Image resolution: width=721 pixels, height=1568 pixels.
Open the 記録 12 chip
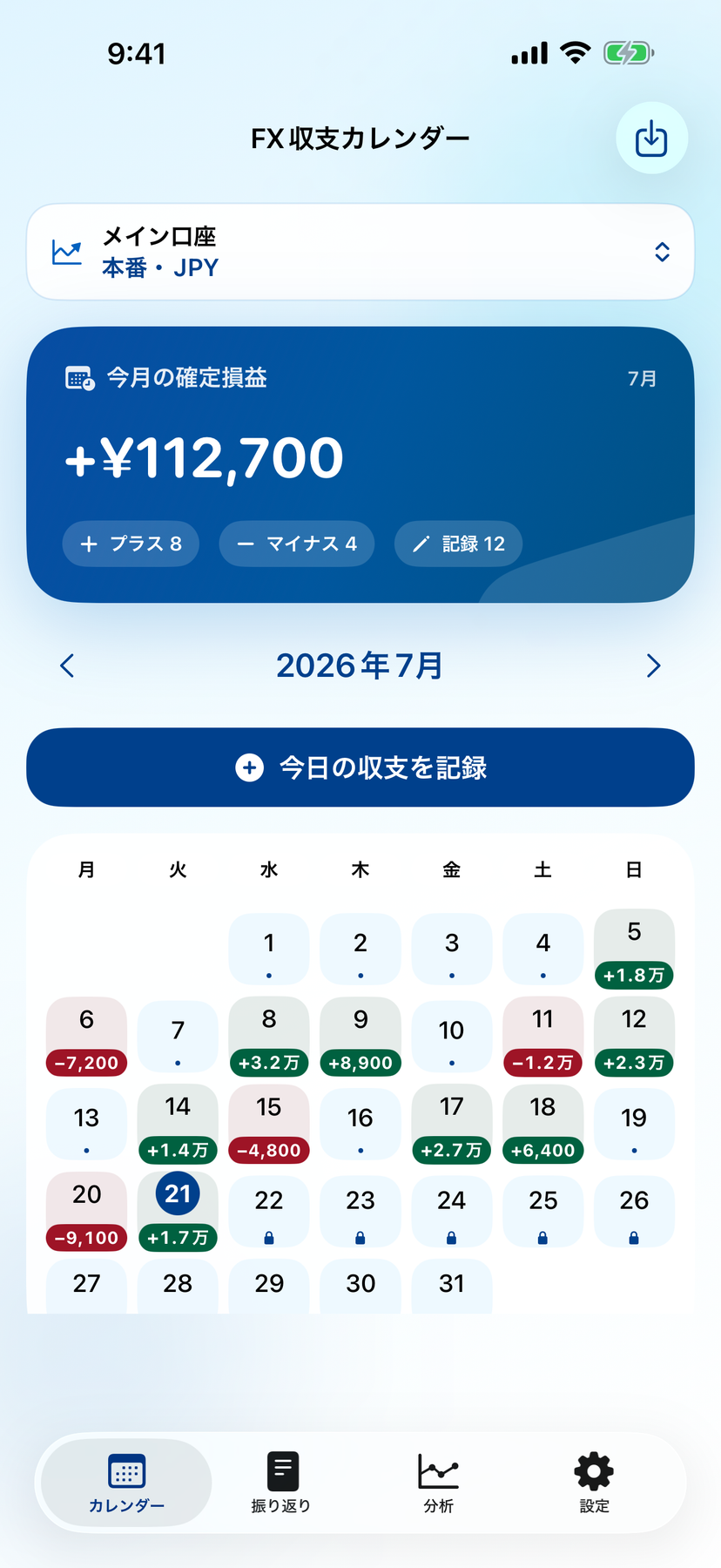pyautogui.click(x=458, y=544)
